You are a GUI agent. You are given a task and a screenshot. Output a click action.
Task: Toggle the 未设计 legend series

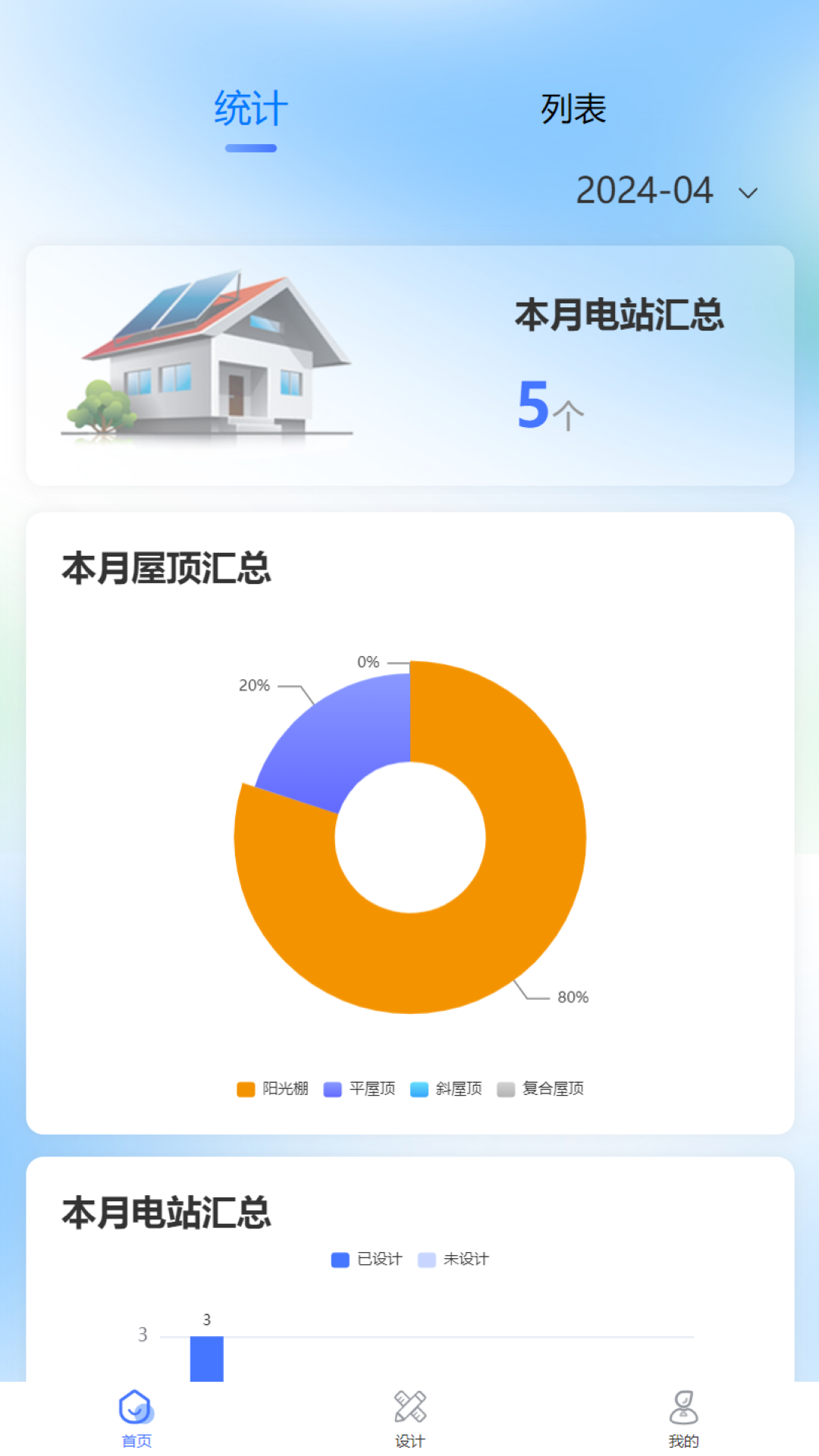click(453, 1260)
